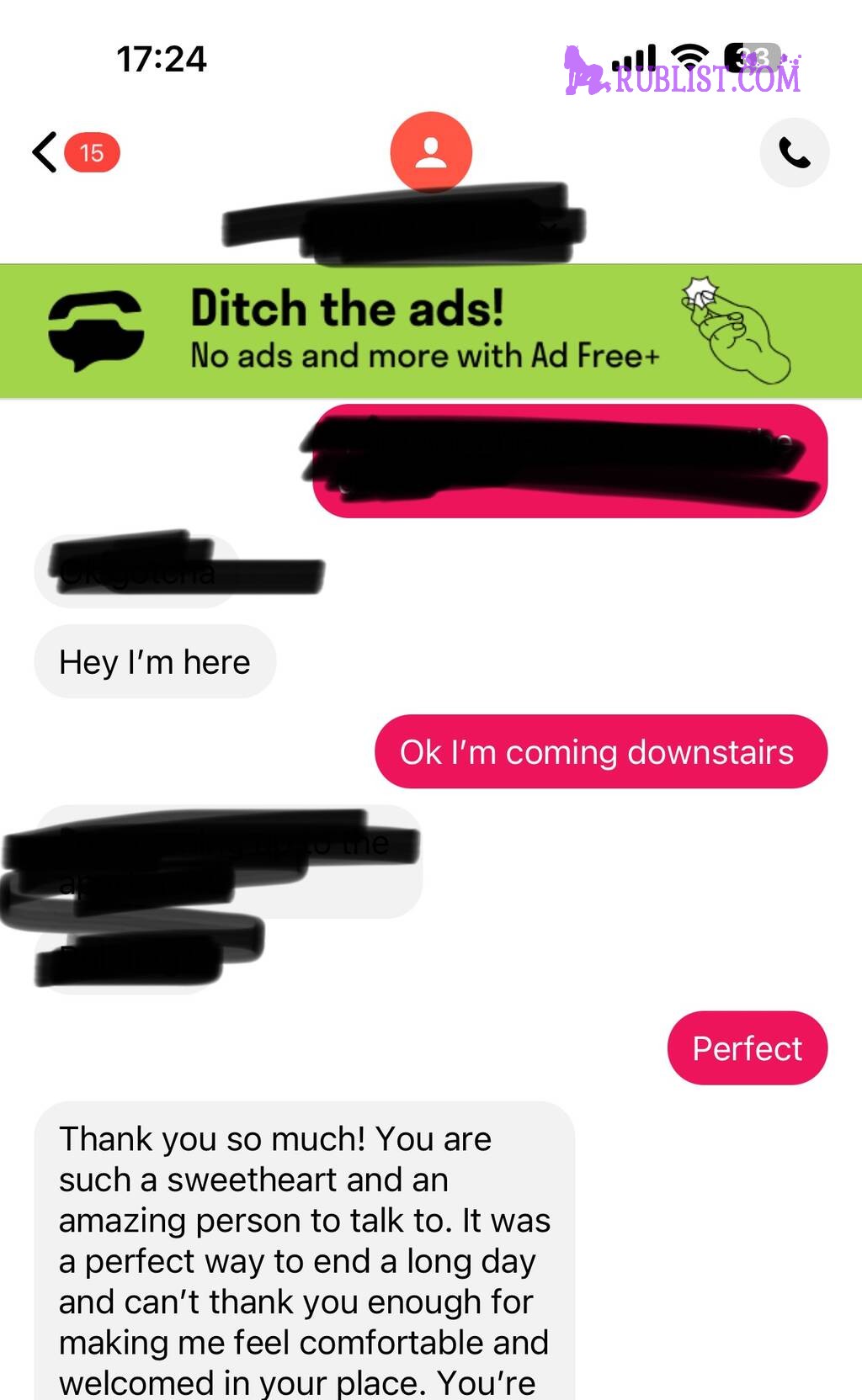Go back to the conversations list
Image resolution: width=862 pixels, height=1400 pixels.
tap(46, 152)
